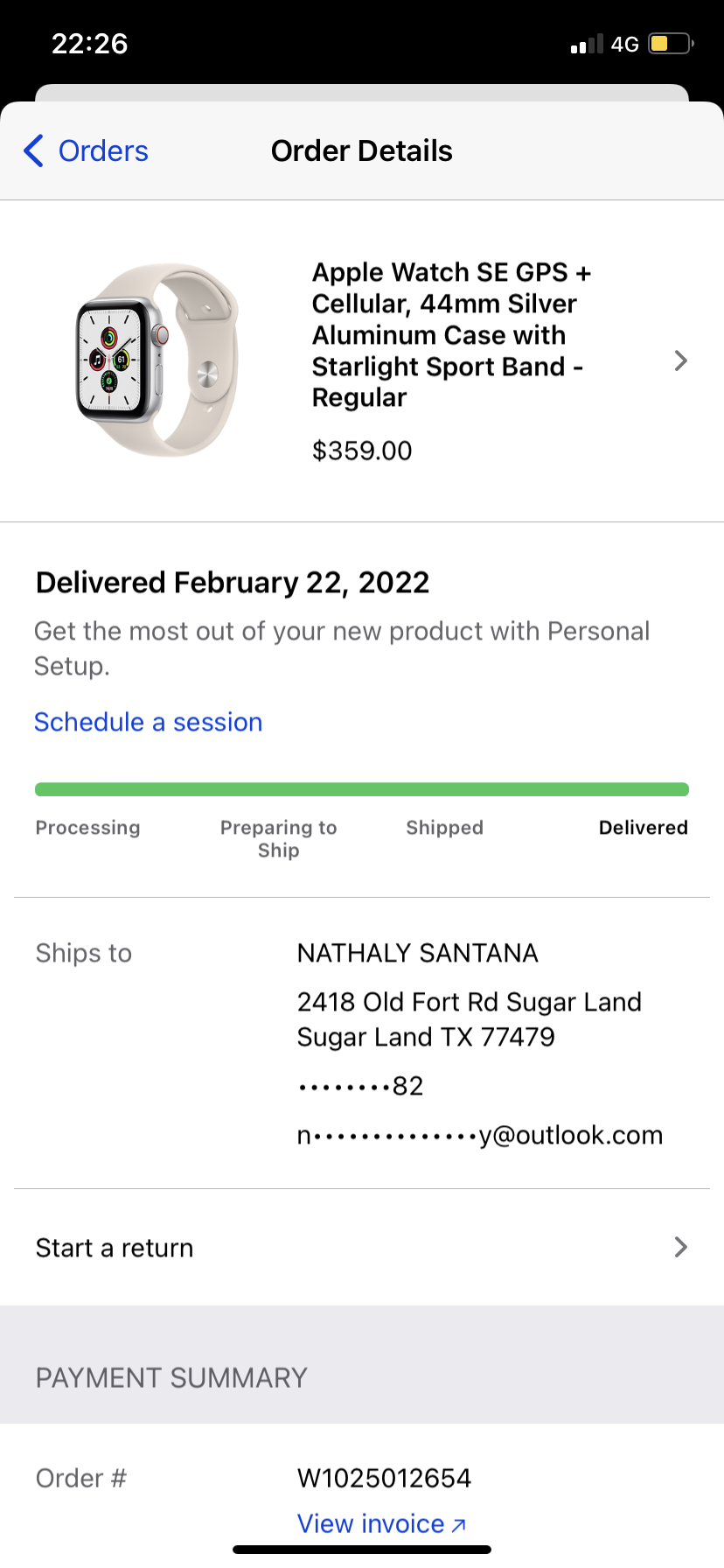
Task: Tap the order number W1025012654
Action: click(x=384, y=1477)
